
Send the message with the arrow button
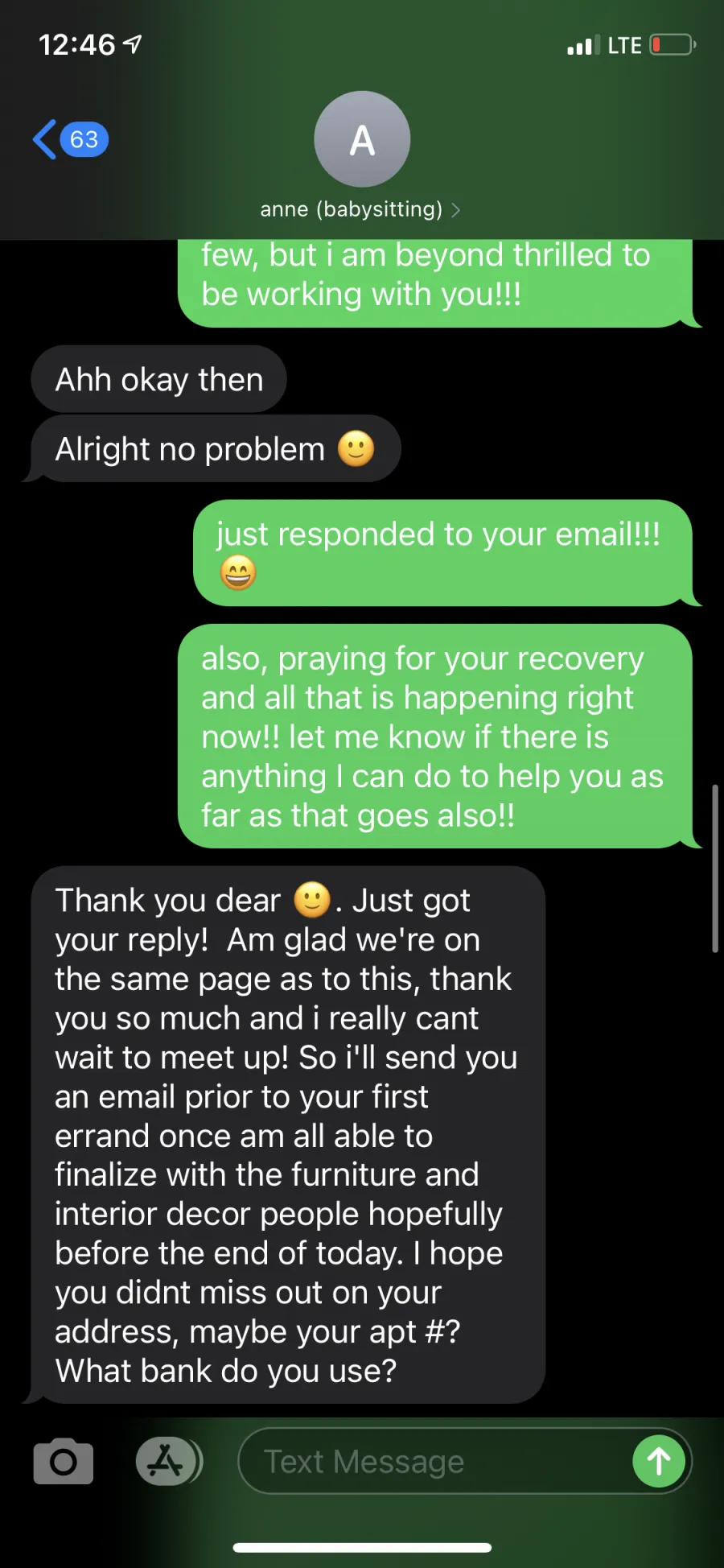click(x=659, y=1461)
